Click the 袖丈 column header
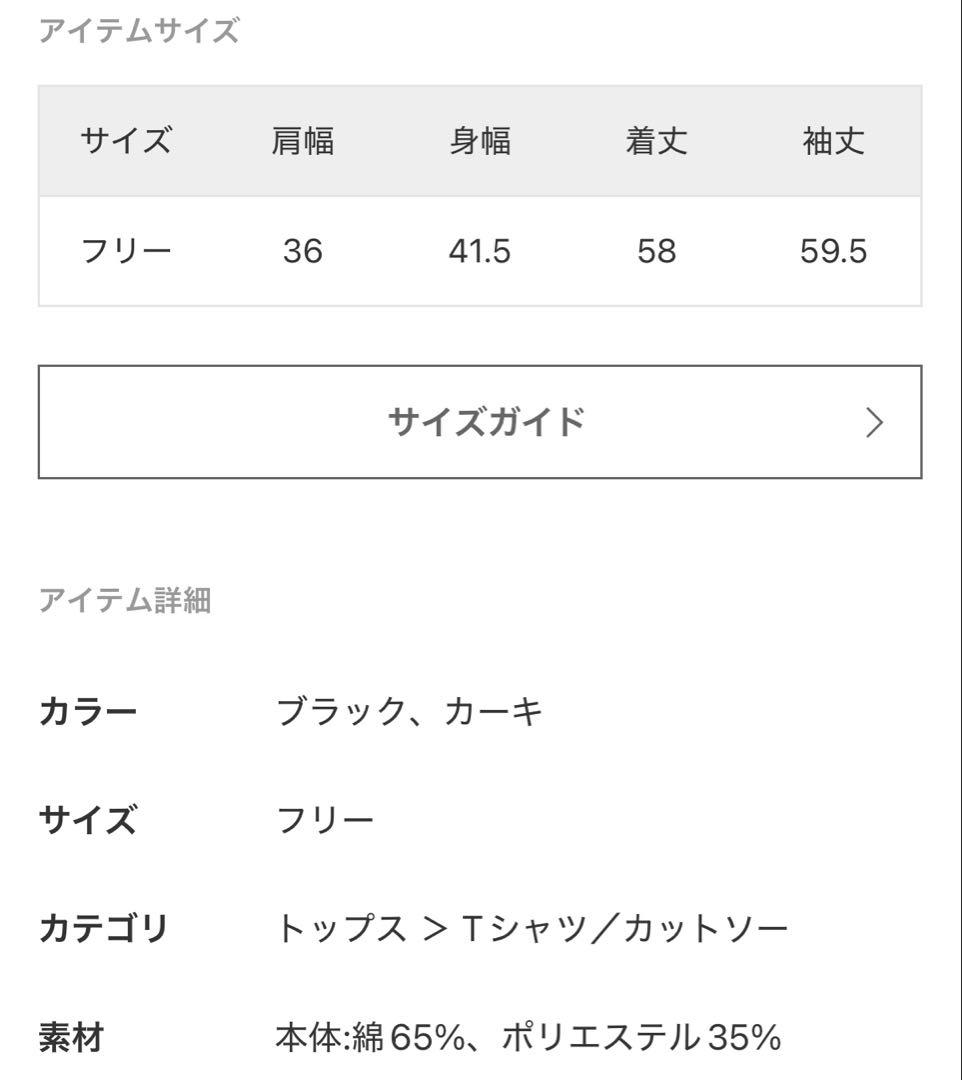This screenshot has width=962, height=1080. tap(831, 142)
